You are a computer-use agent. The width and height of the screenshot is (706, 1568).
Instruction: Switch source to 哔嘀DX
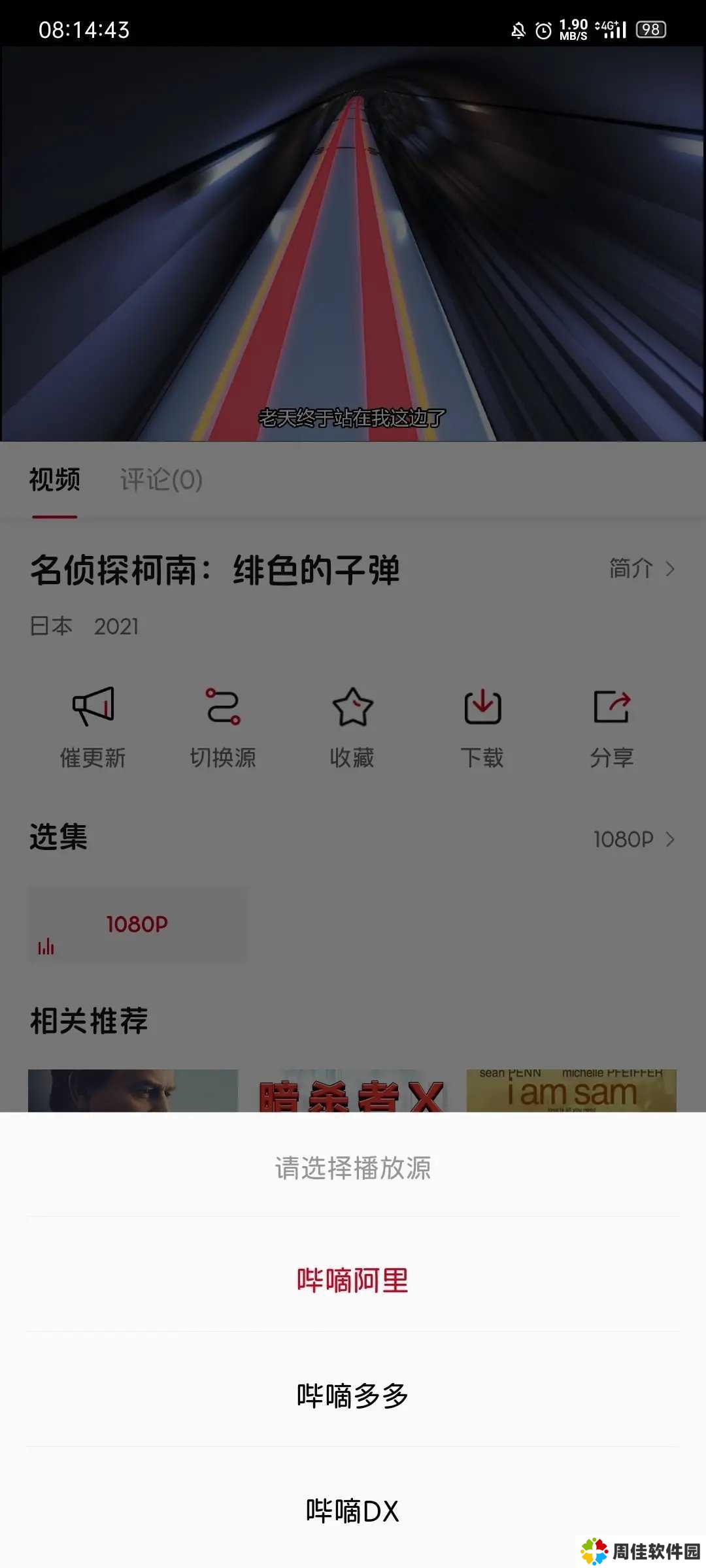[352, 1510]
